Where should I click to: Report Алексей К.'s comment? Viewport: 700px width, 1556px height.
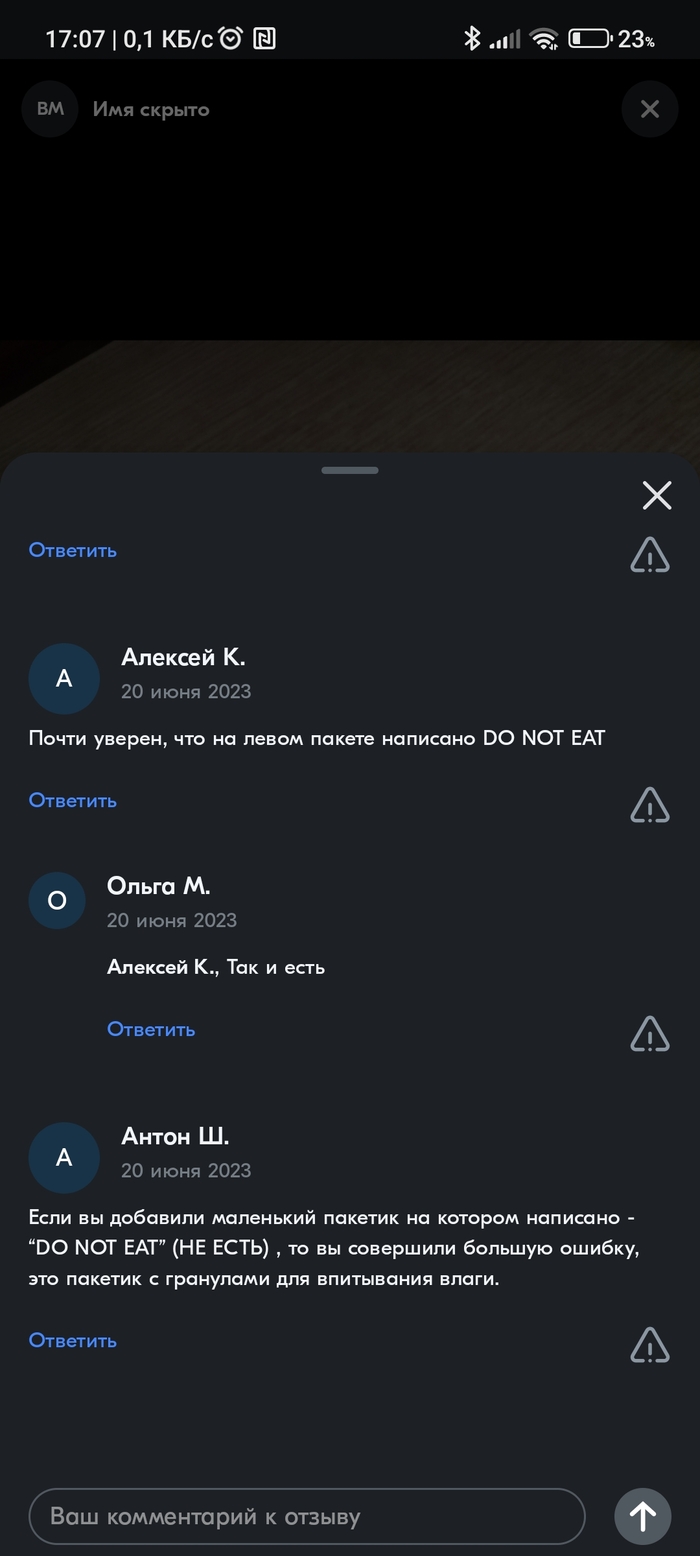click(650, 805)
